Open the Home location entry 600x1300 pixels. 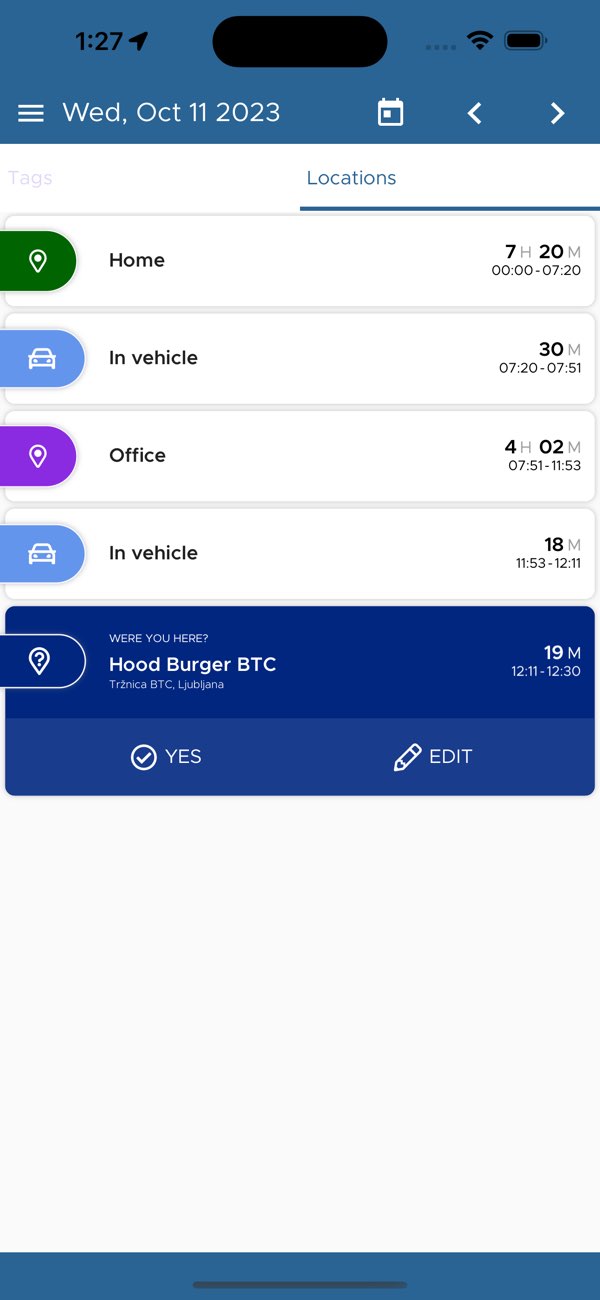(x=300, y=261)
